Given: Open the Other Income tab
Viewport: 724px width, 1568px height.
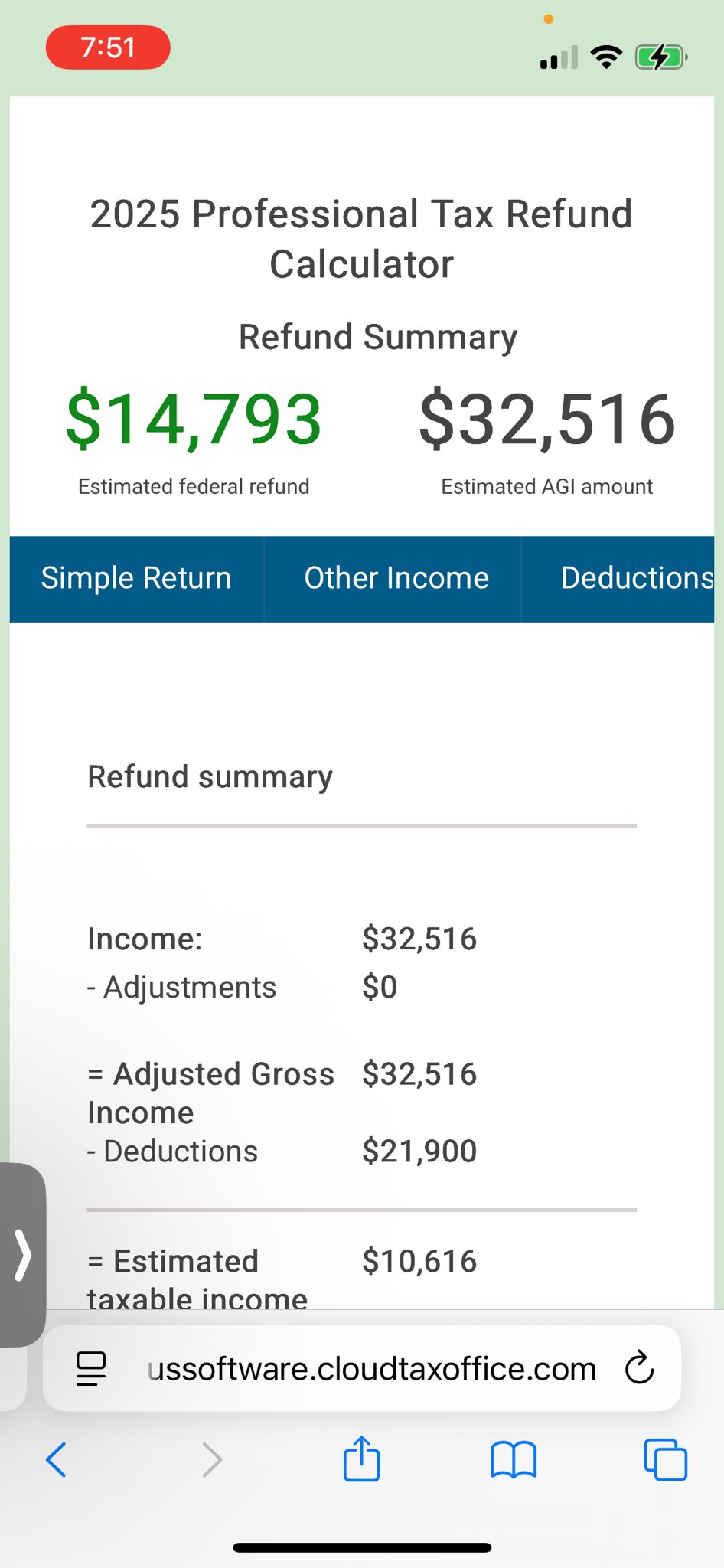Looking at the screenshot, I should tap(396, 579).
